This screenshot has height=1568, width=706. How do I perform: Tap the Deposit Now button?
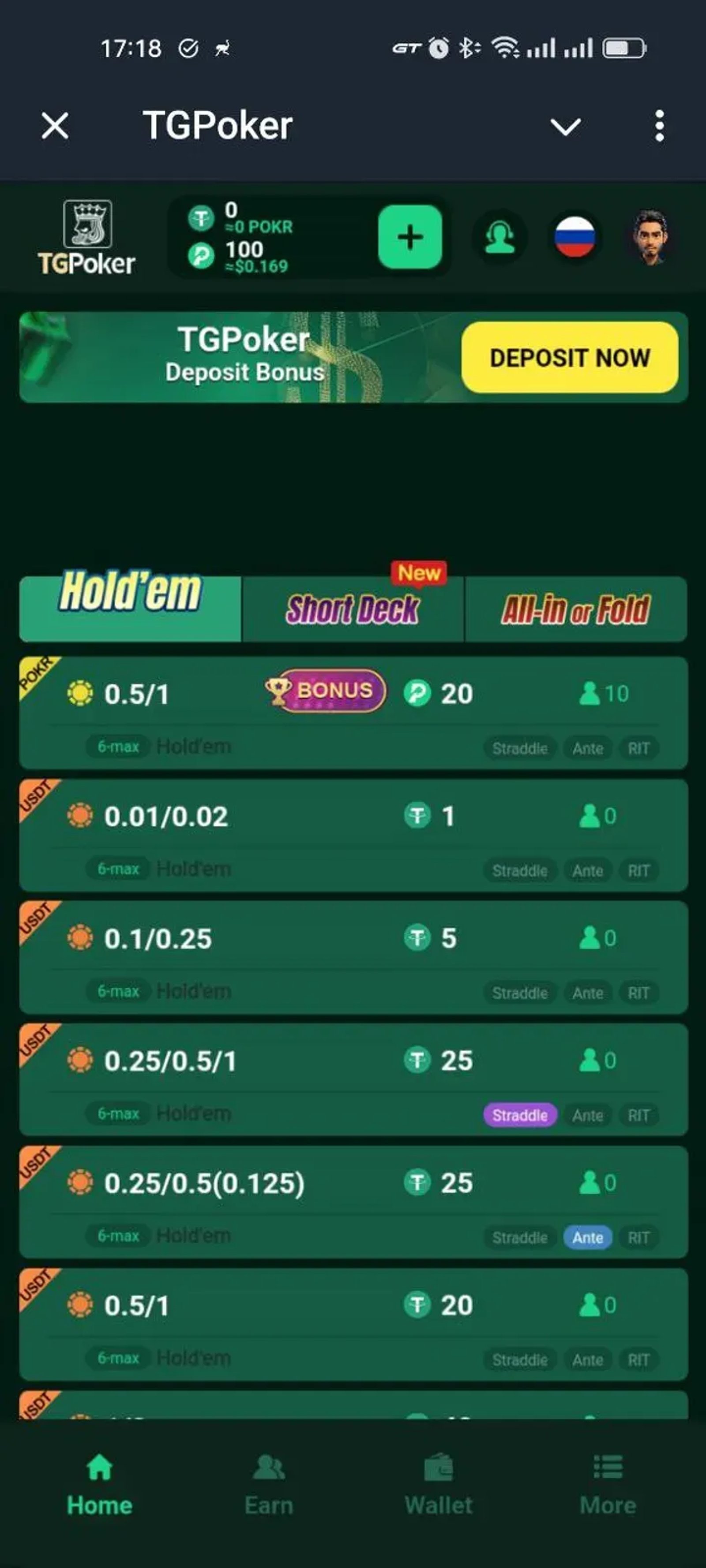[x=570, y=357]
